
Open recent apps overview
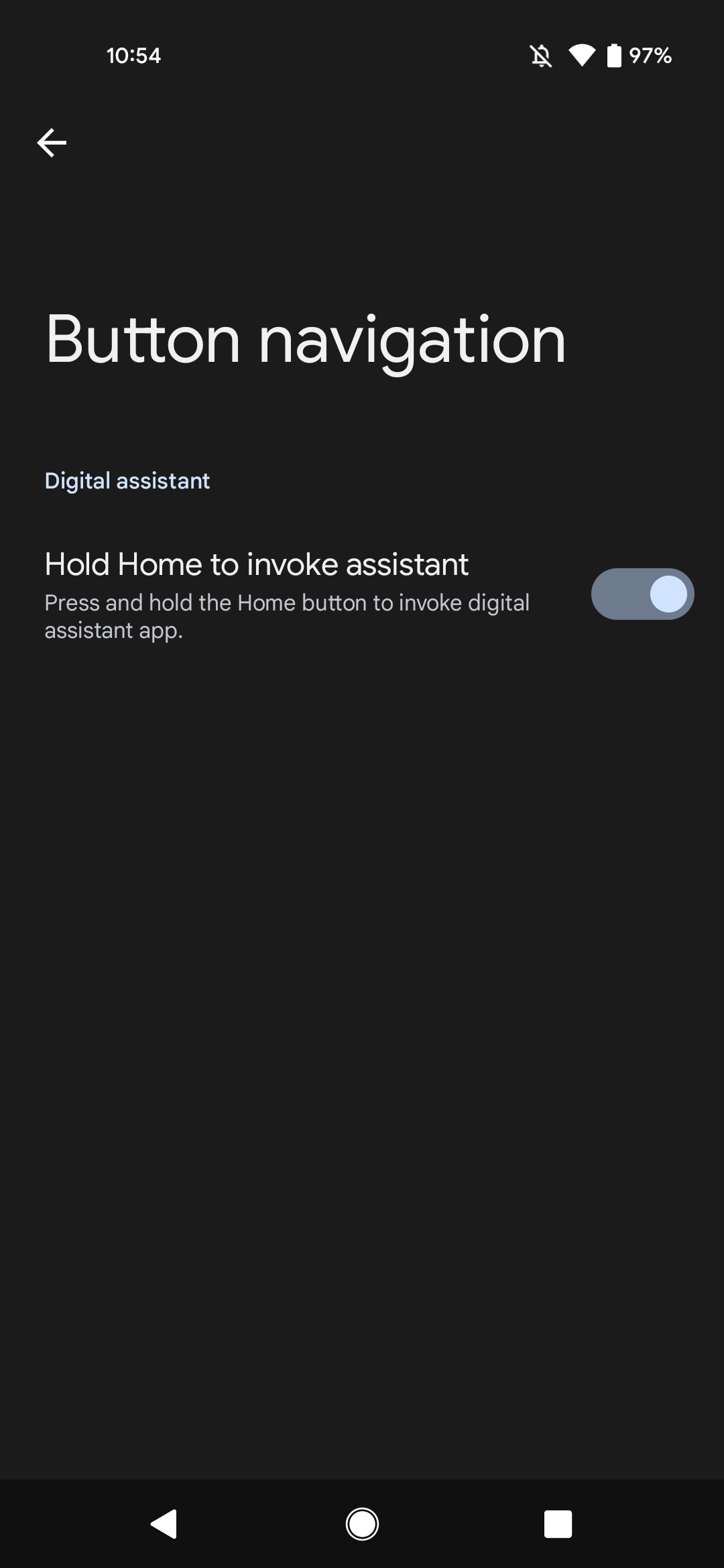click(x=558, y=1524)
